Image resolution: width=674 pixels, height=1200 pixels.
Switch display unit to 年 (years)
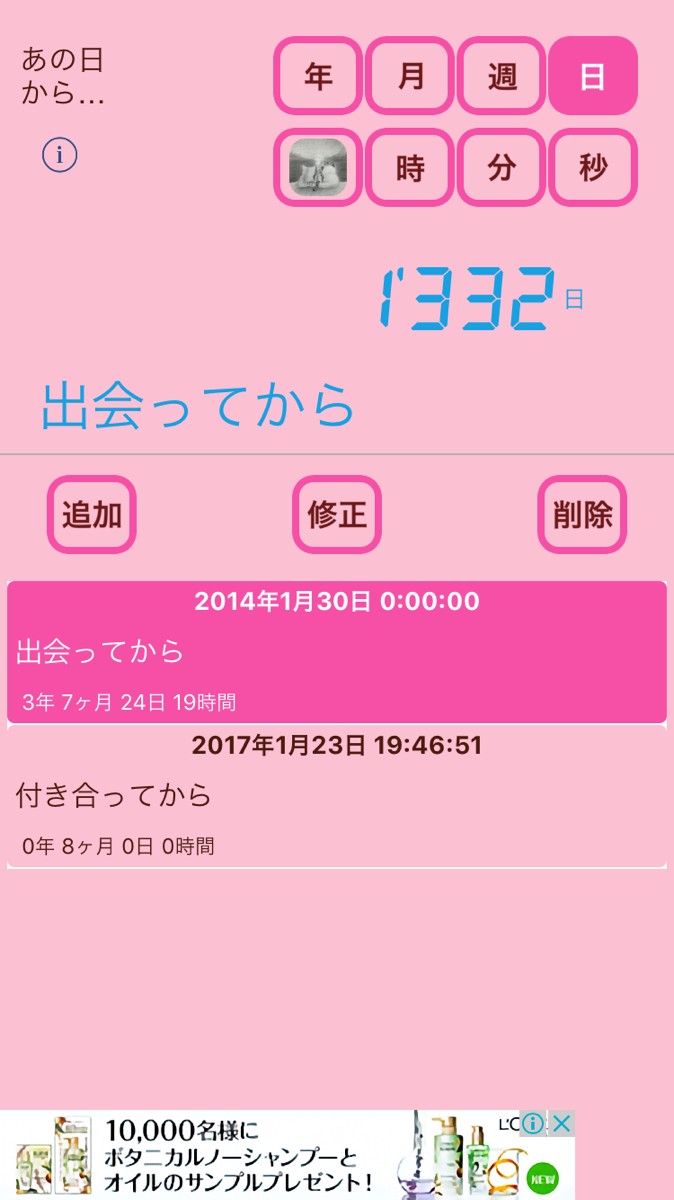point(318,76)
